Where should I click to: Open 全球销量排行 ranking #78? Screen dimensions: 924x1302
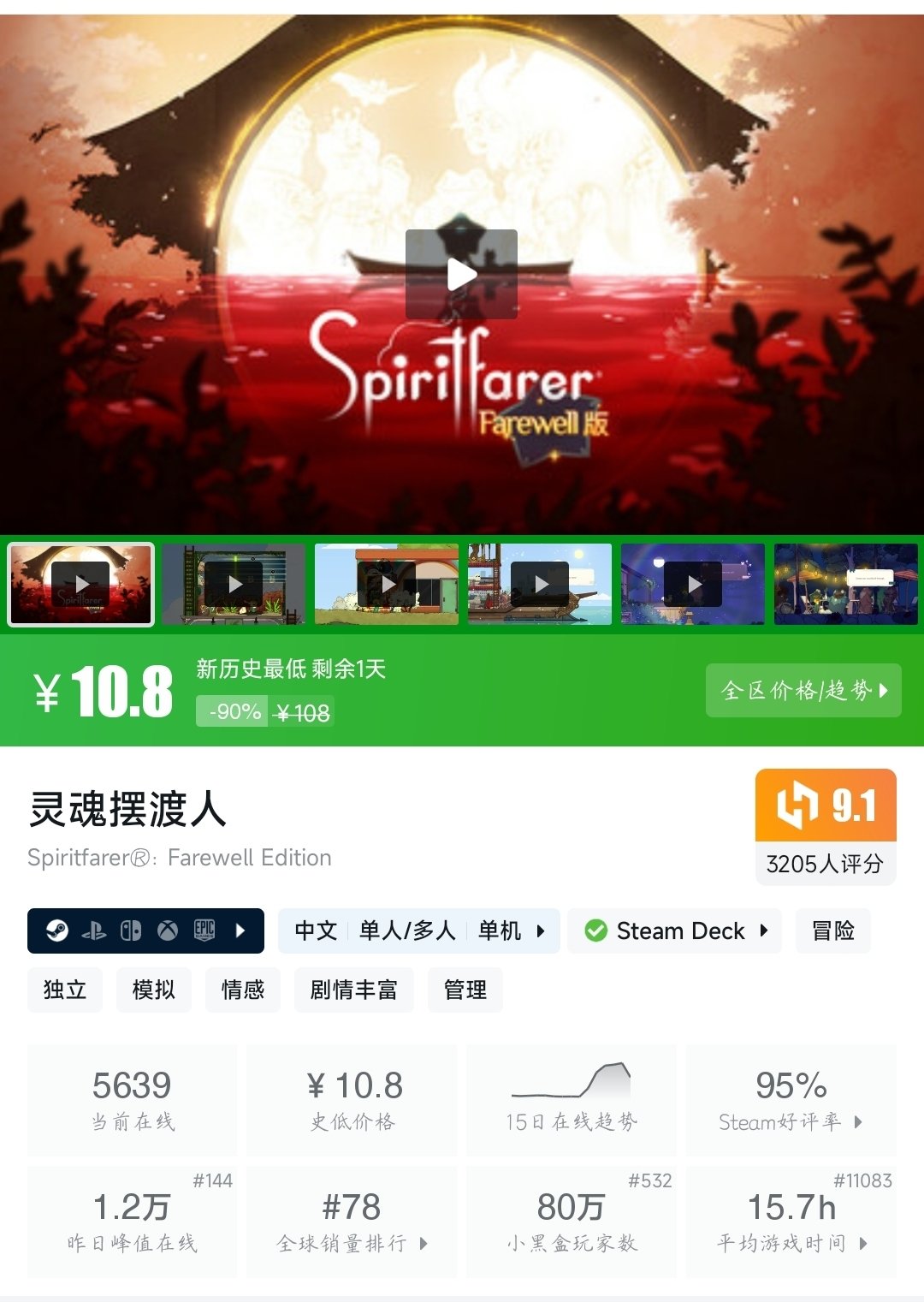click(352, 1222)
